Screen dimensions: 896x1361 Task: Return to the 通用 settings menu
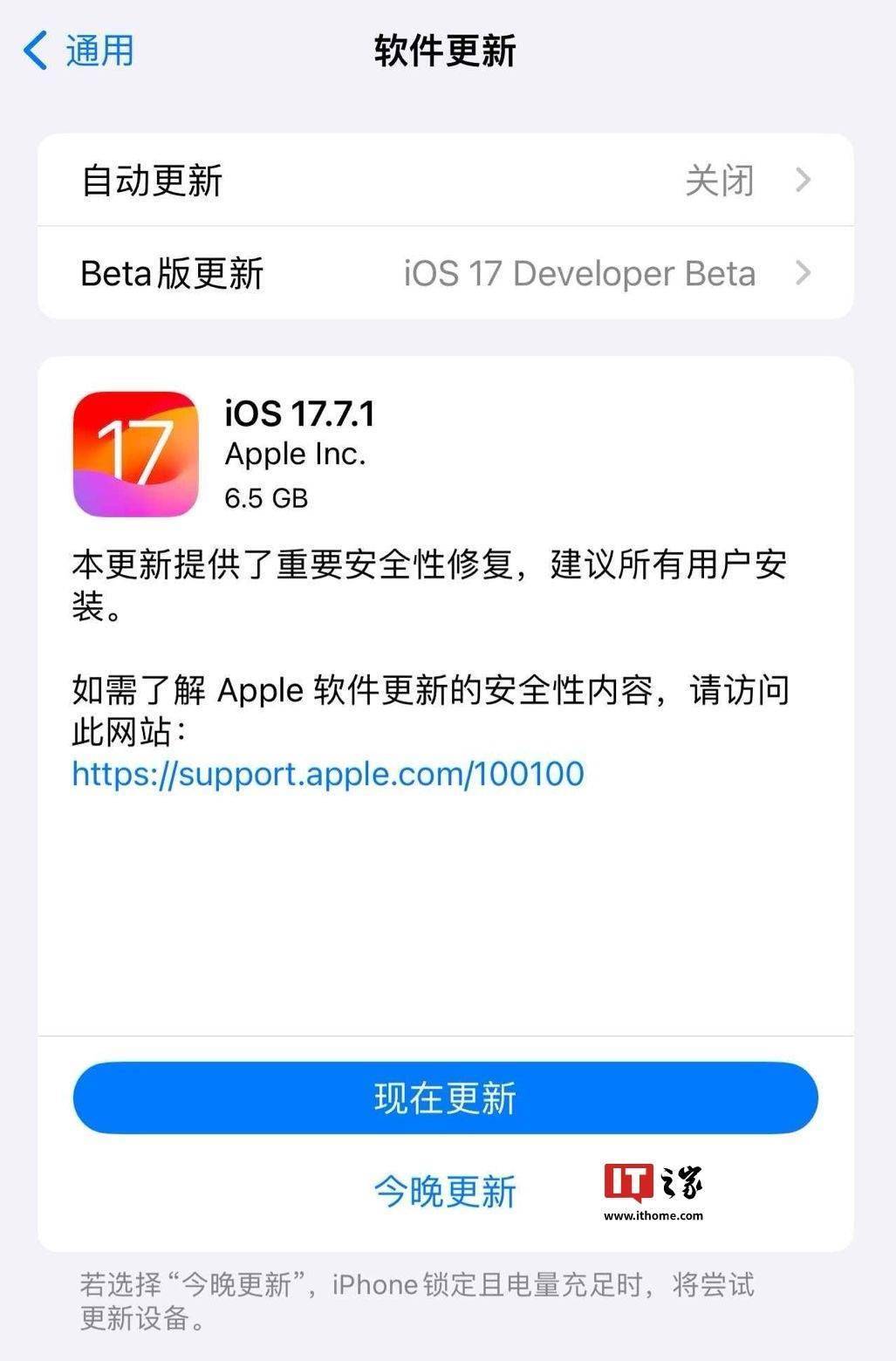96,51
